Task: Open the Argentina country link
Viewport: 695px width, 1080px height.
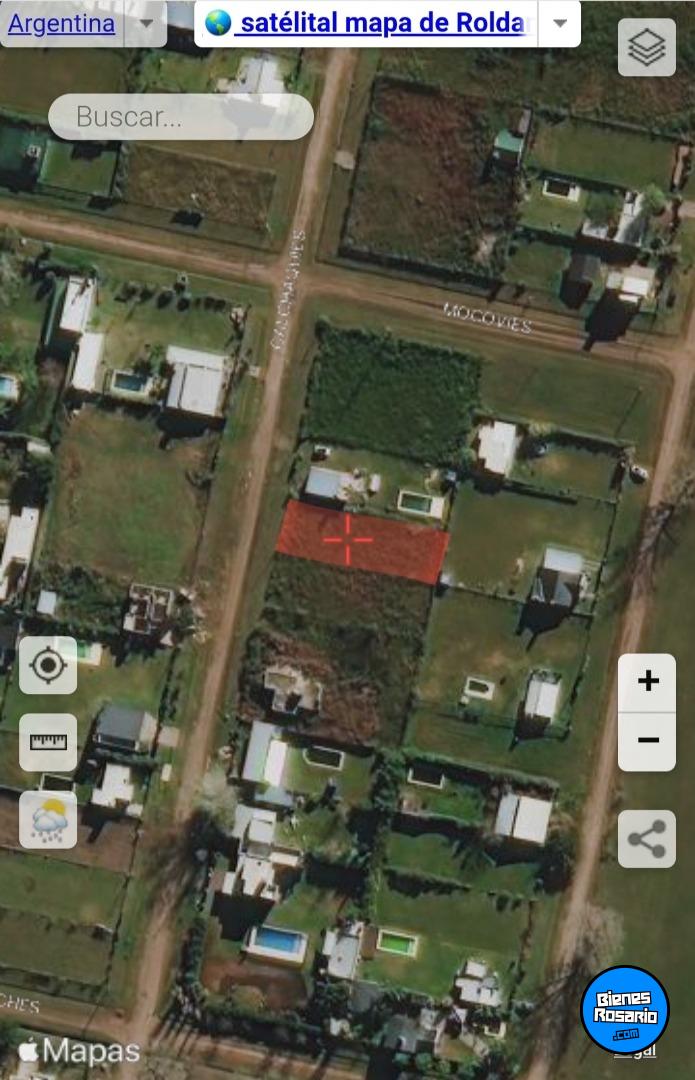Action: point(61,23)
